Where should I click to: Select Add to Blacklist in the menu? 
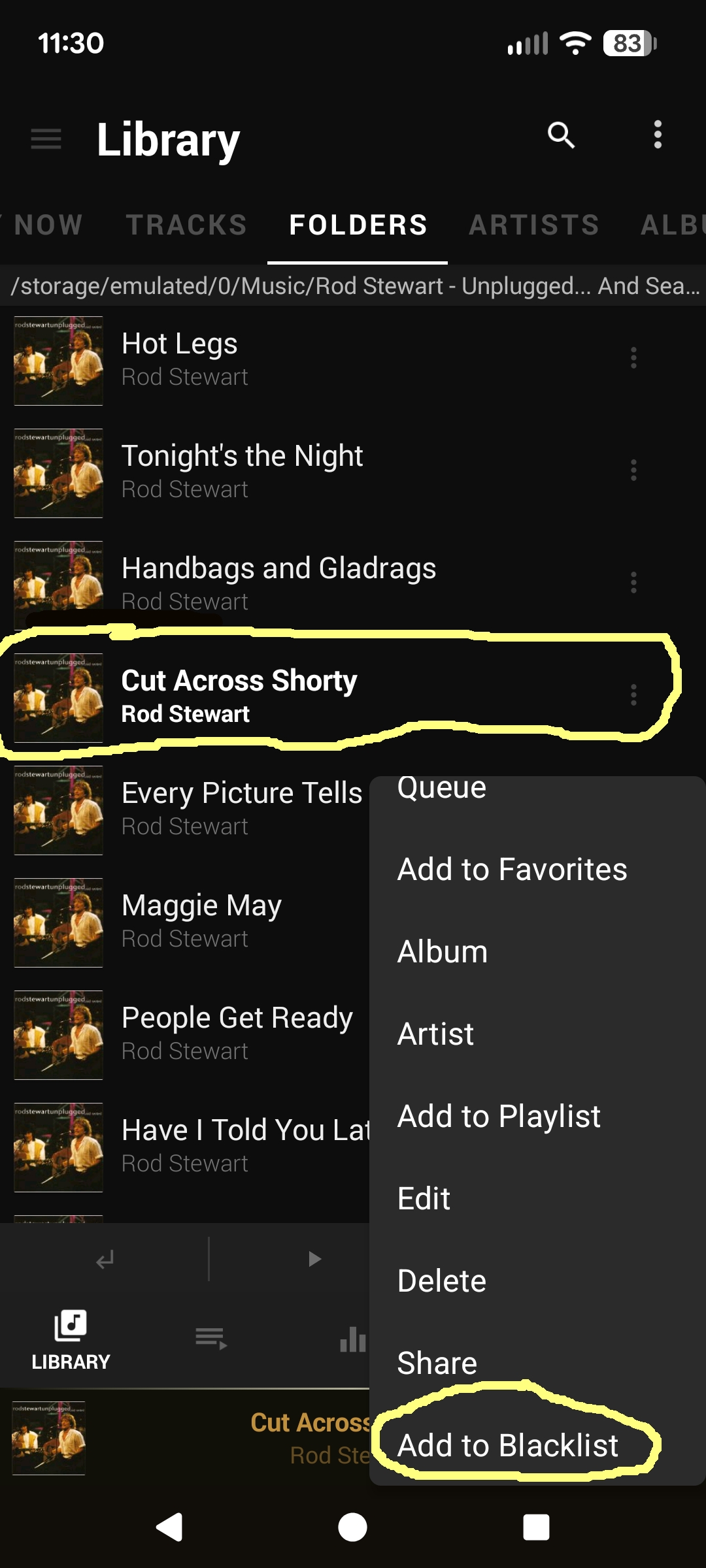(507, 1445)
